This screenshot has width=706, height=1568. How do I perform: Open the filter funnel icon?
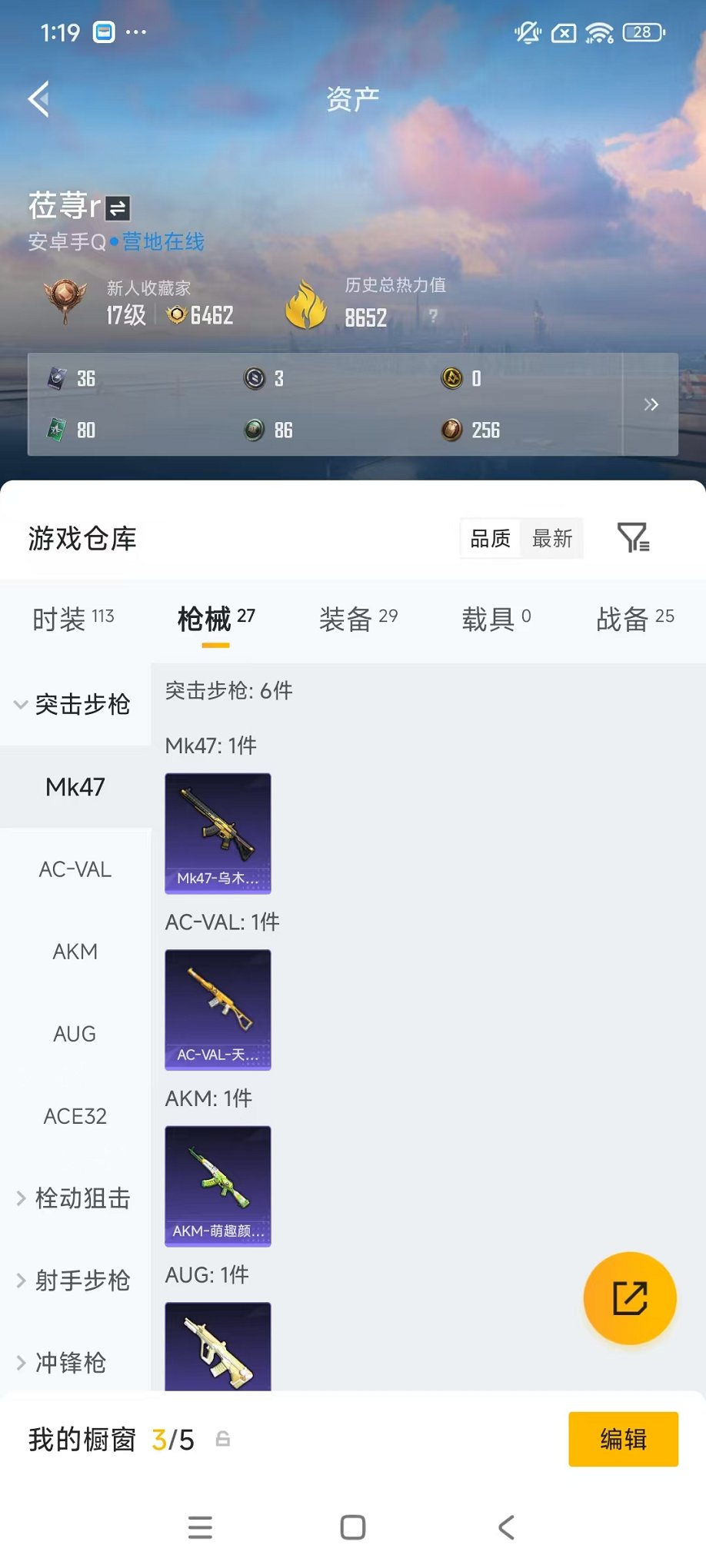[x=634, y=539]
